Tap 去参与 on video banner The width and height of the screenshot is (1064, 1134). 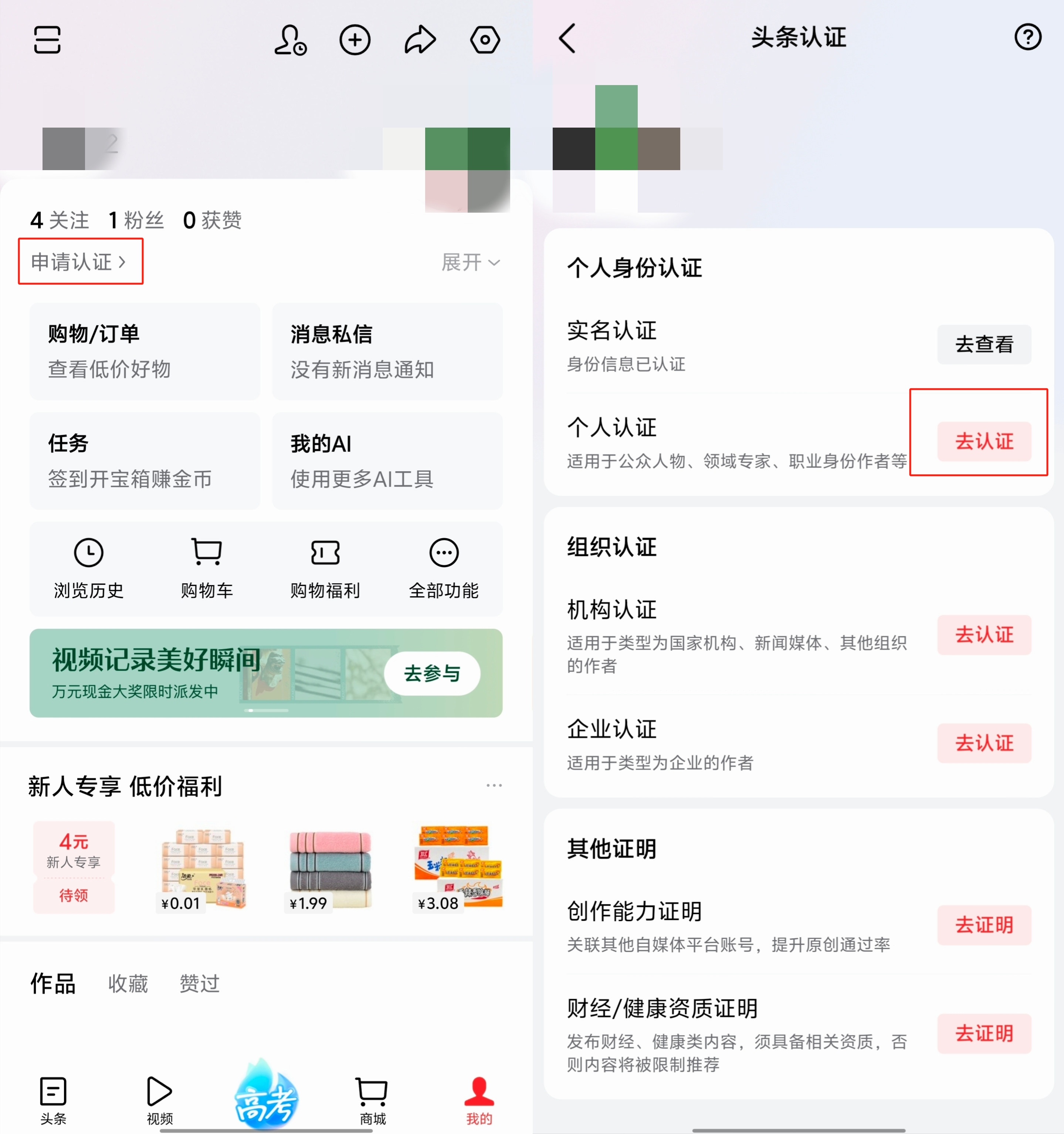click(432, 673)
